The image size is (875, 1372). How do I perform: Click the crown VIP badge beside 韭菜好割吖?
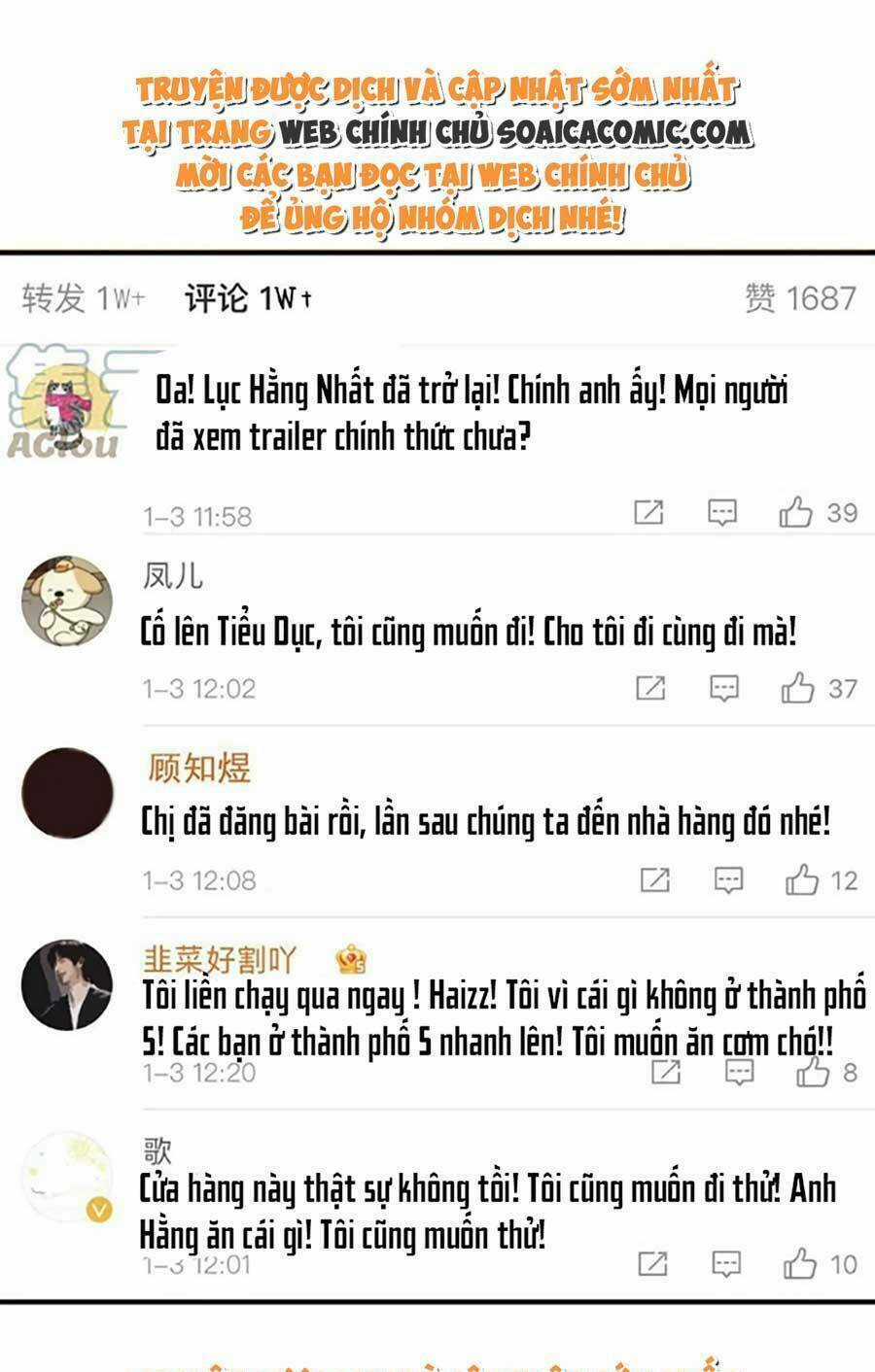tap(350, 959)
